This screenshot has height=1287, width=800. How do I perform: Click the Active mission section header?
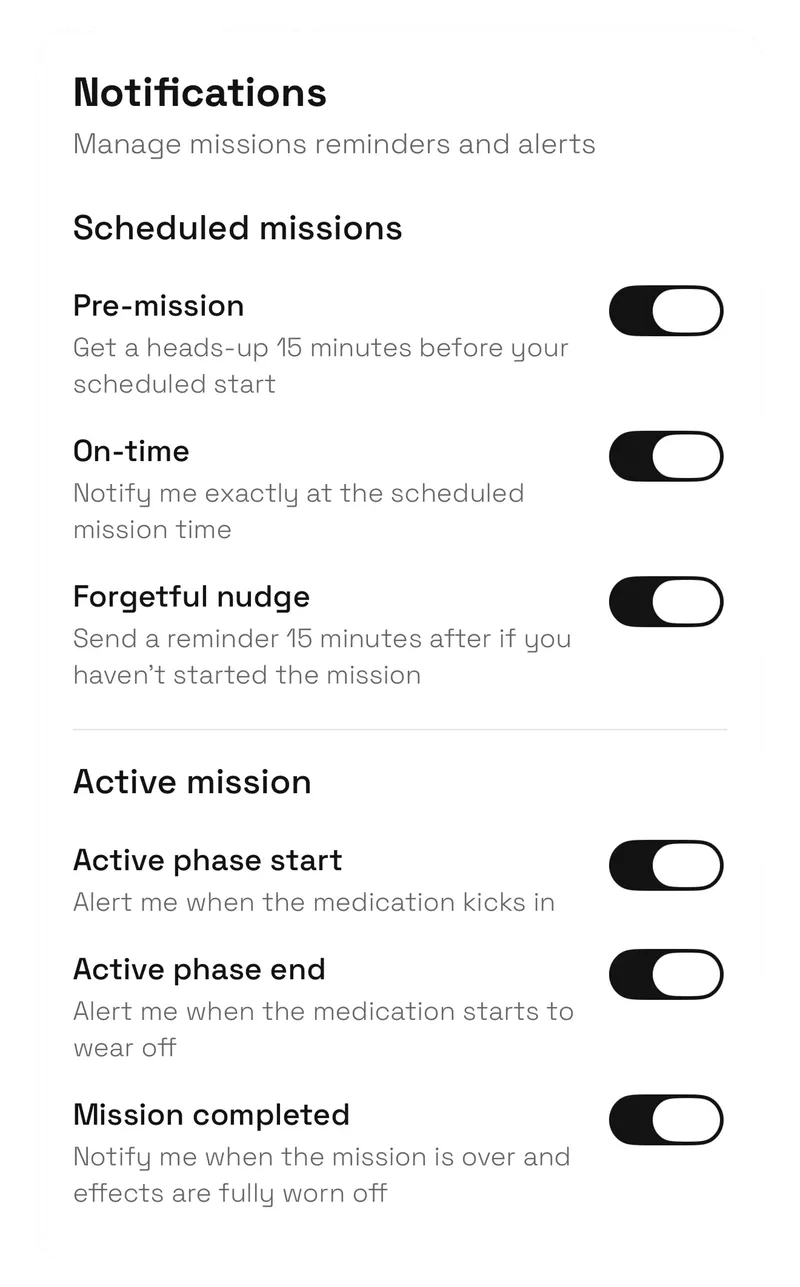193,782
